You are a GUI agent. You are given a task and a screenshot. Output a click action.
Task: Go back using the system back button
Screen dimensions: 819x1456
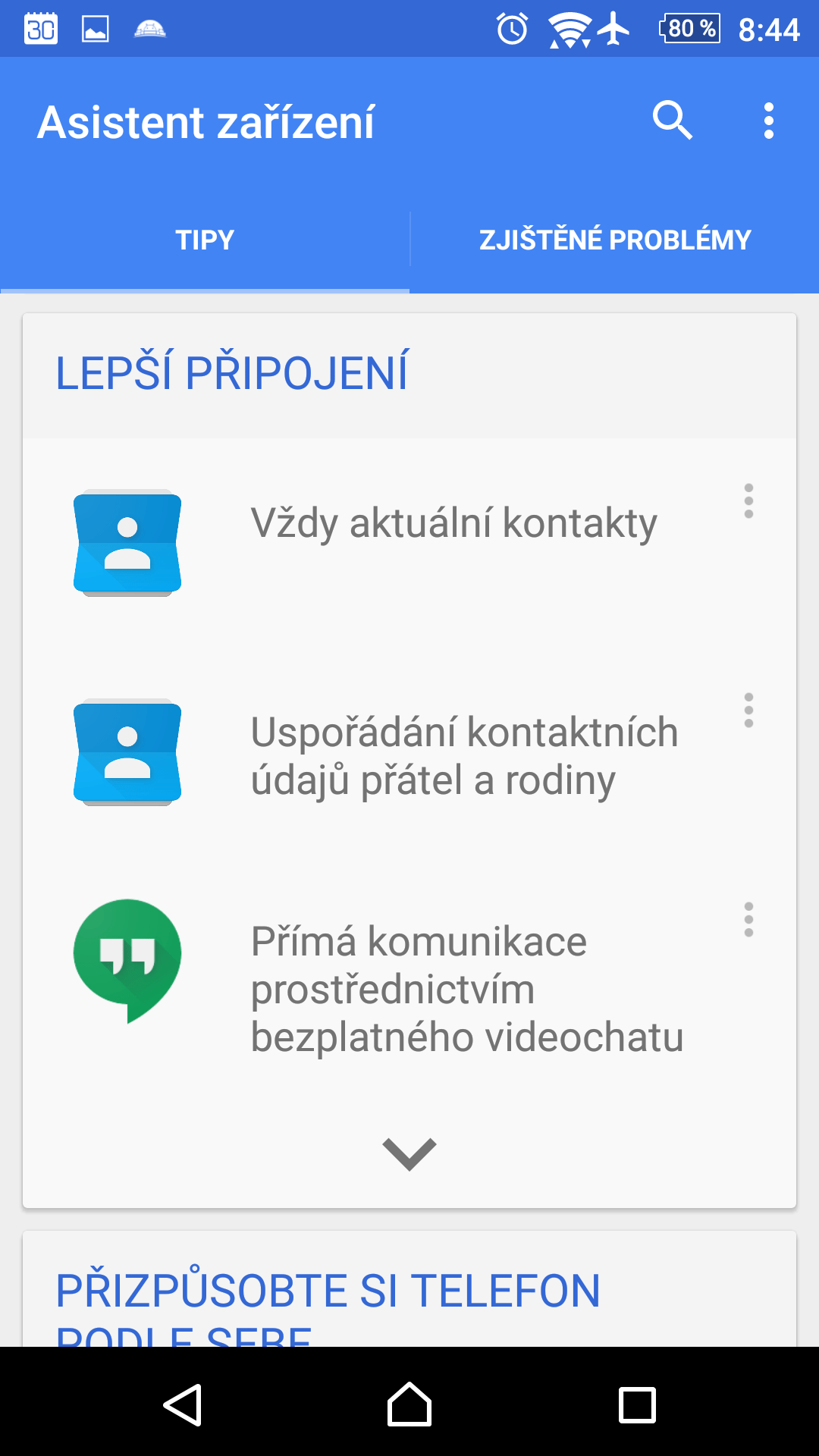[183, 1404]
